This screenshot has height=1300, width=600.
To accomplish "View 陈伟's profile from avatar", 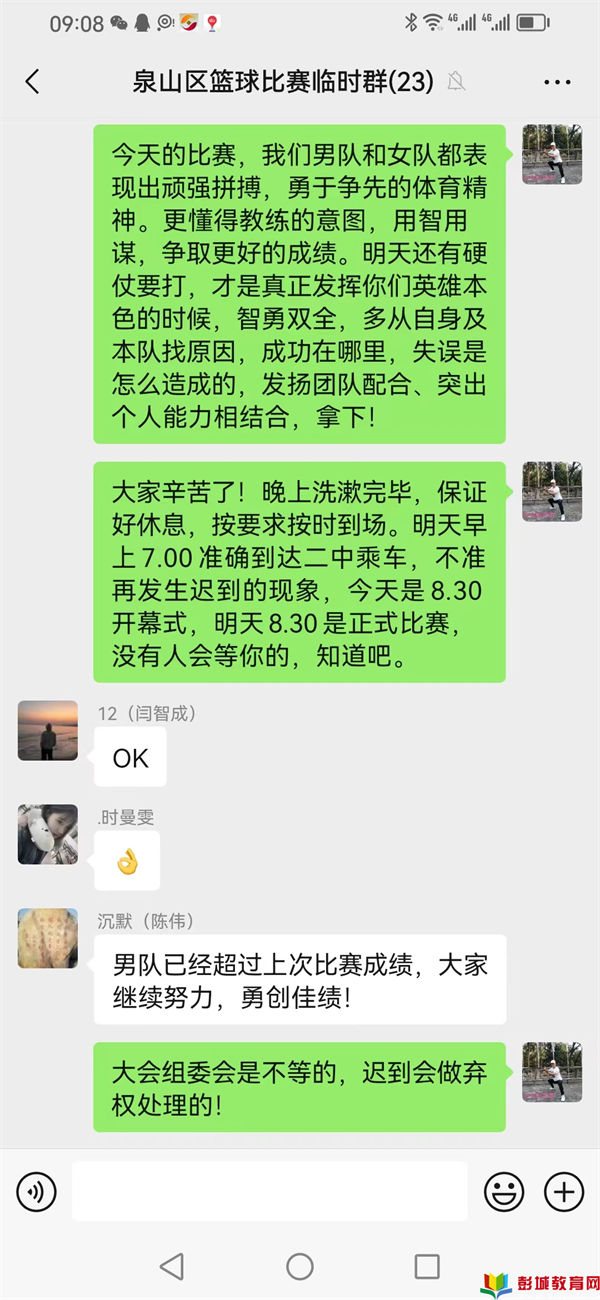I will (x=47, y=938).
